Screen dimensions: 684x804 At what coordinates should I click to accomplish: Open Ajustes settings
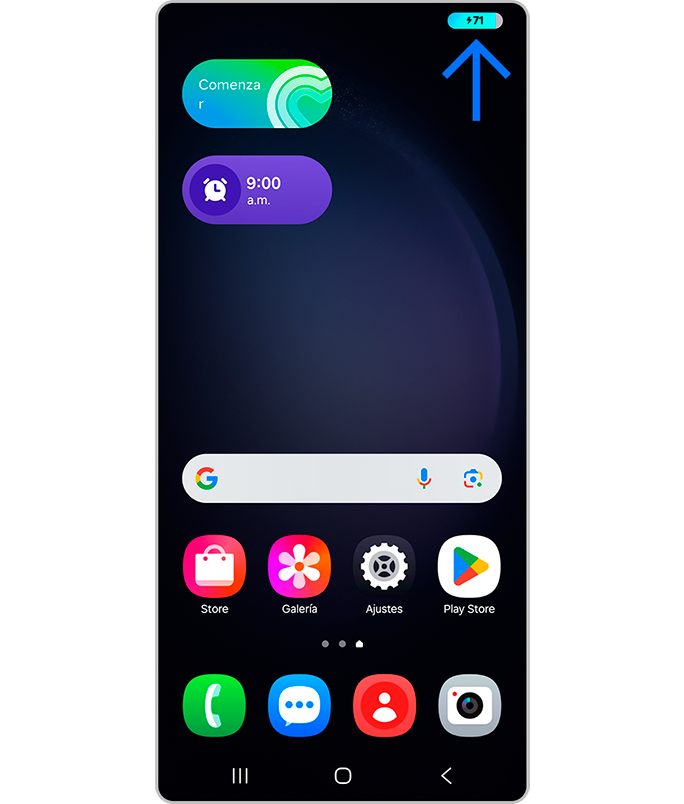point(384,566)
